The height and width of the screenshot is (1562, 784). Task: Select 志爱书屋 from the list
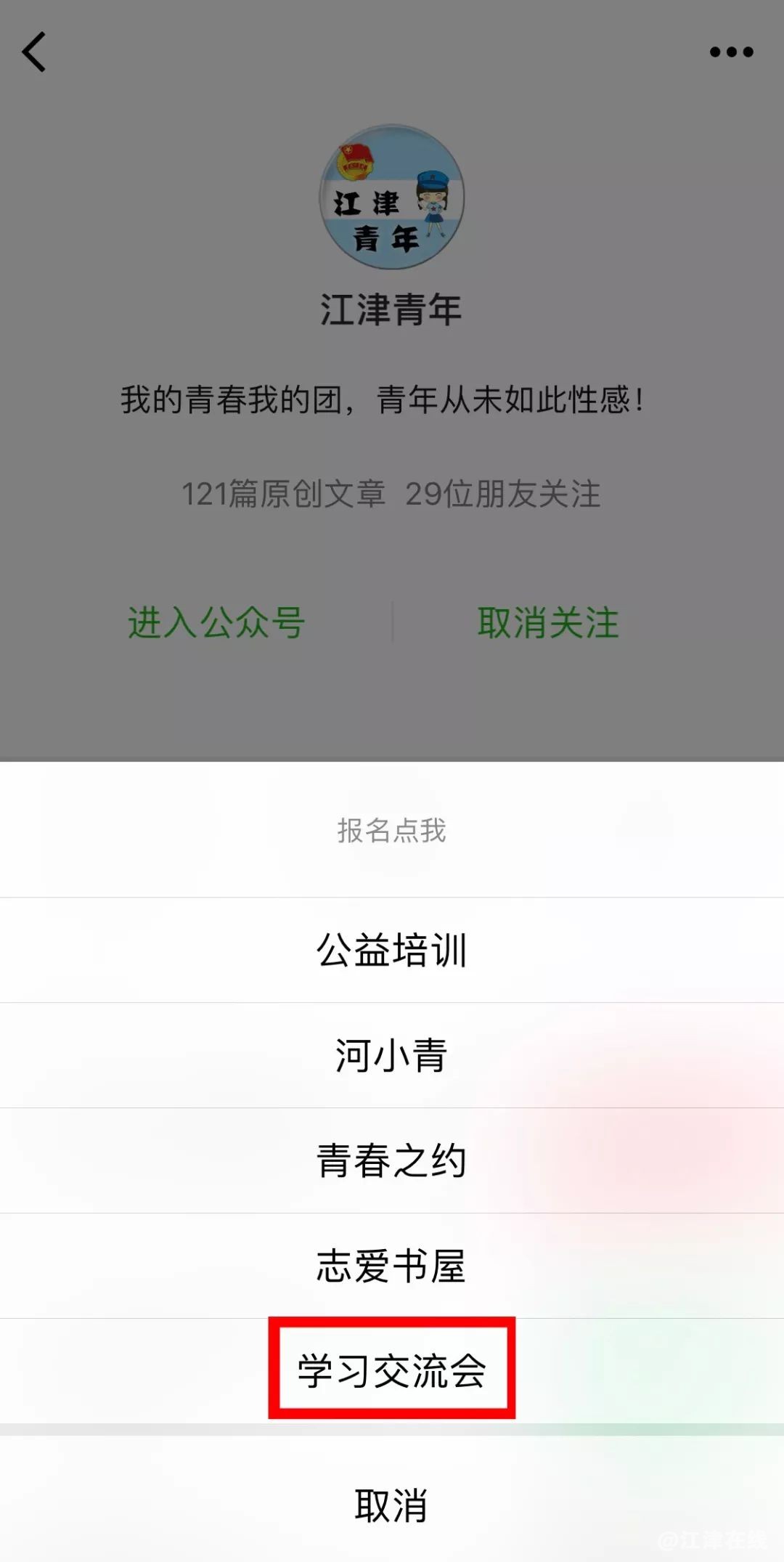(391, 1266)
